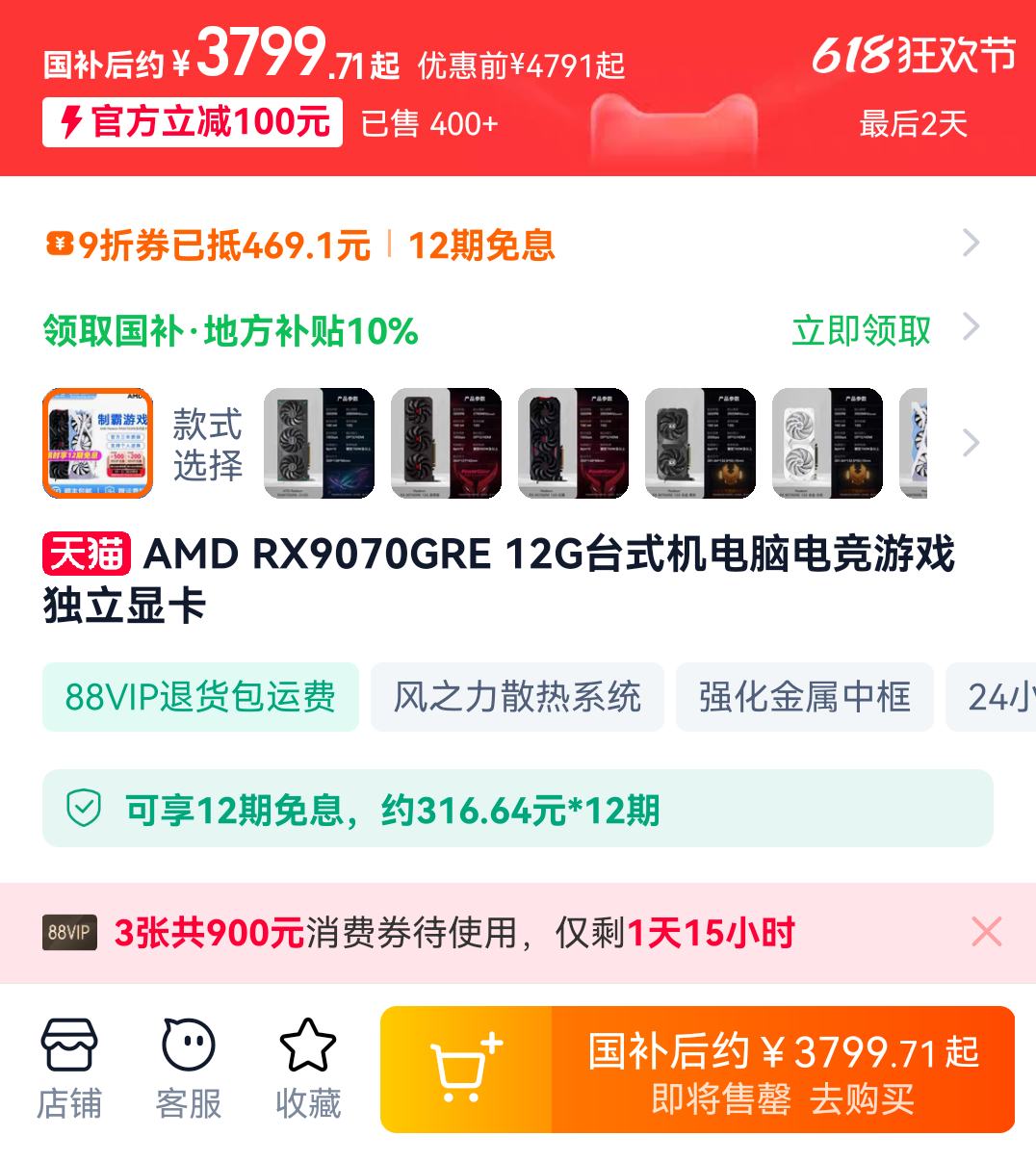Open 款式选择 style options via right chevron

tap(971, 442)
